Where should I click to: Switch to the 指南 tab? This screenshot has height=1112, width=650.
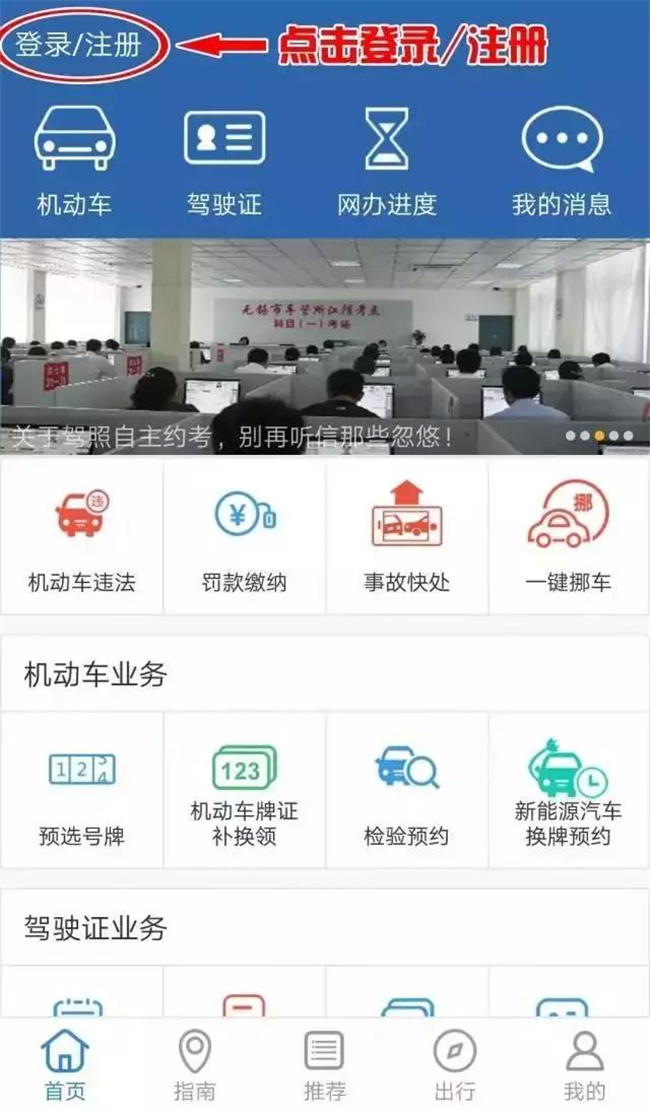194,1066
